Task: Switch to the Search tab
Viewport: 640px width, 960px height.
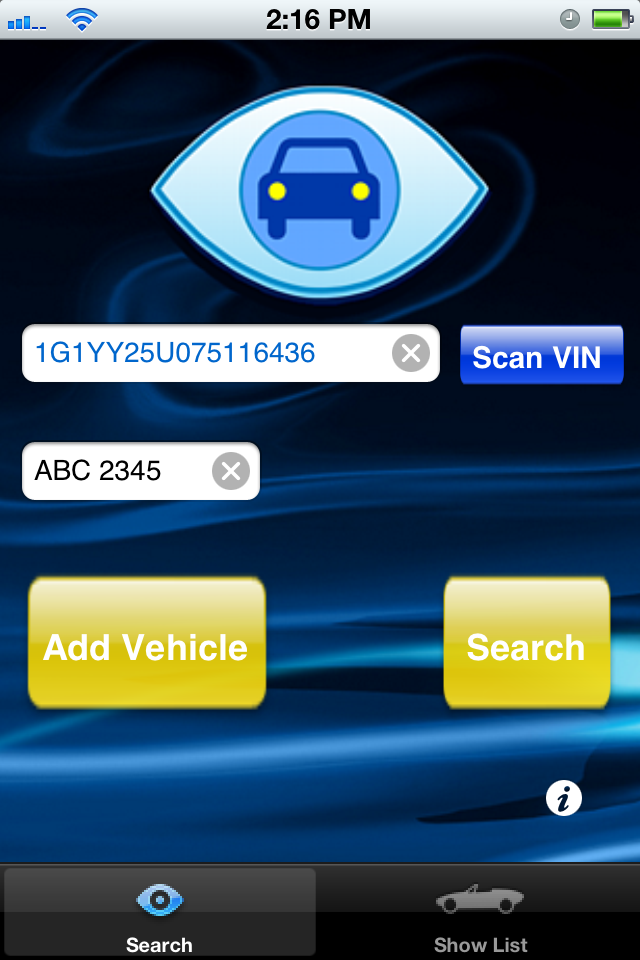Action: [159, 914]
